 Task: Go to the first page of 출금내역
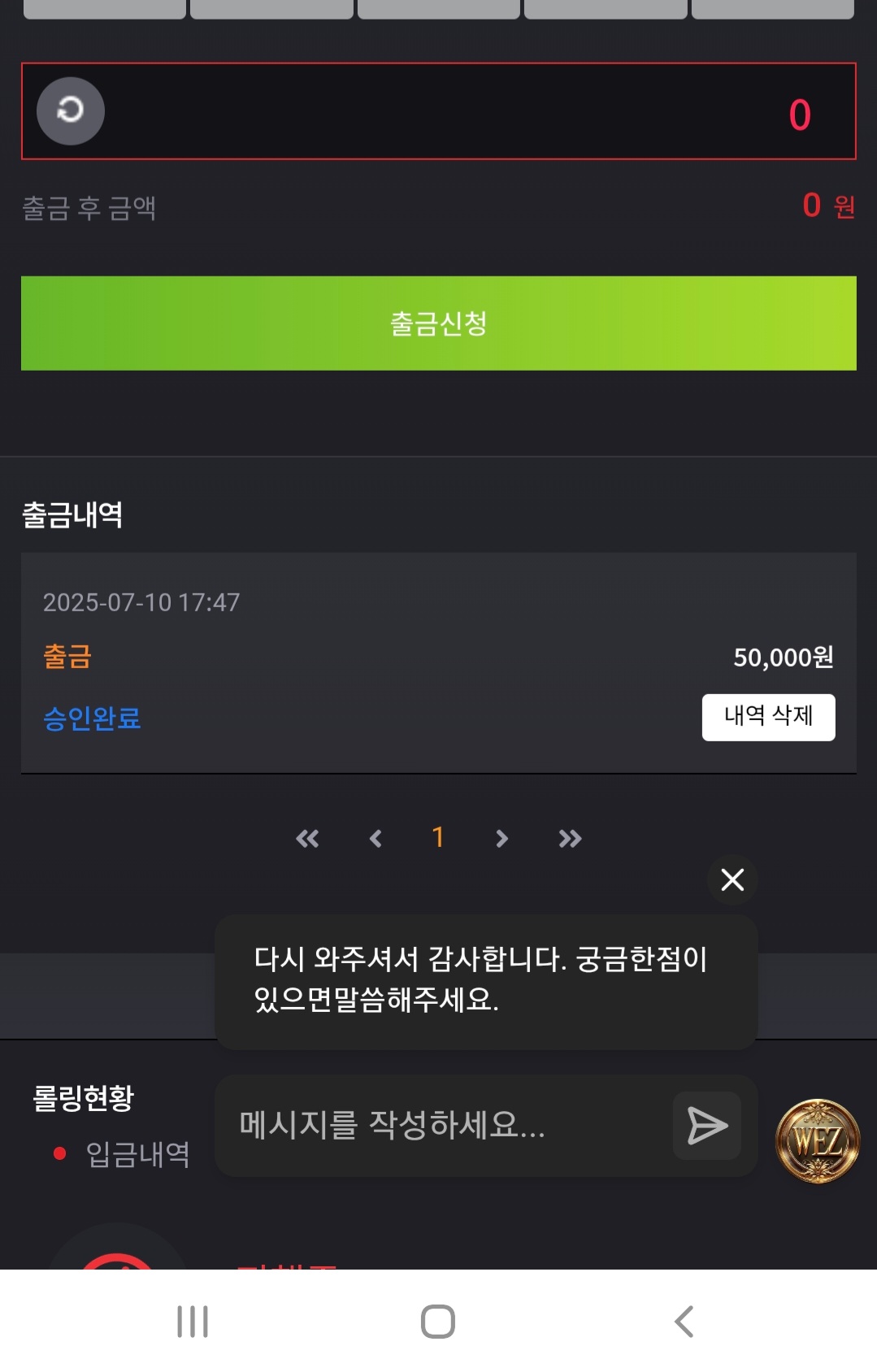point(307,838)
